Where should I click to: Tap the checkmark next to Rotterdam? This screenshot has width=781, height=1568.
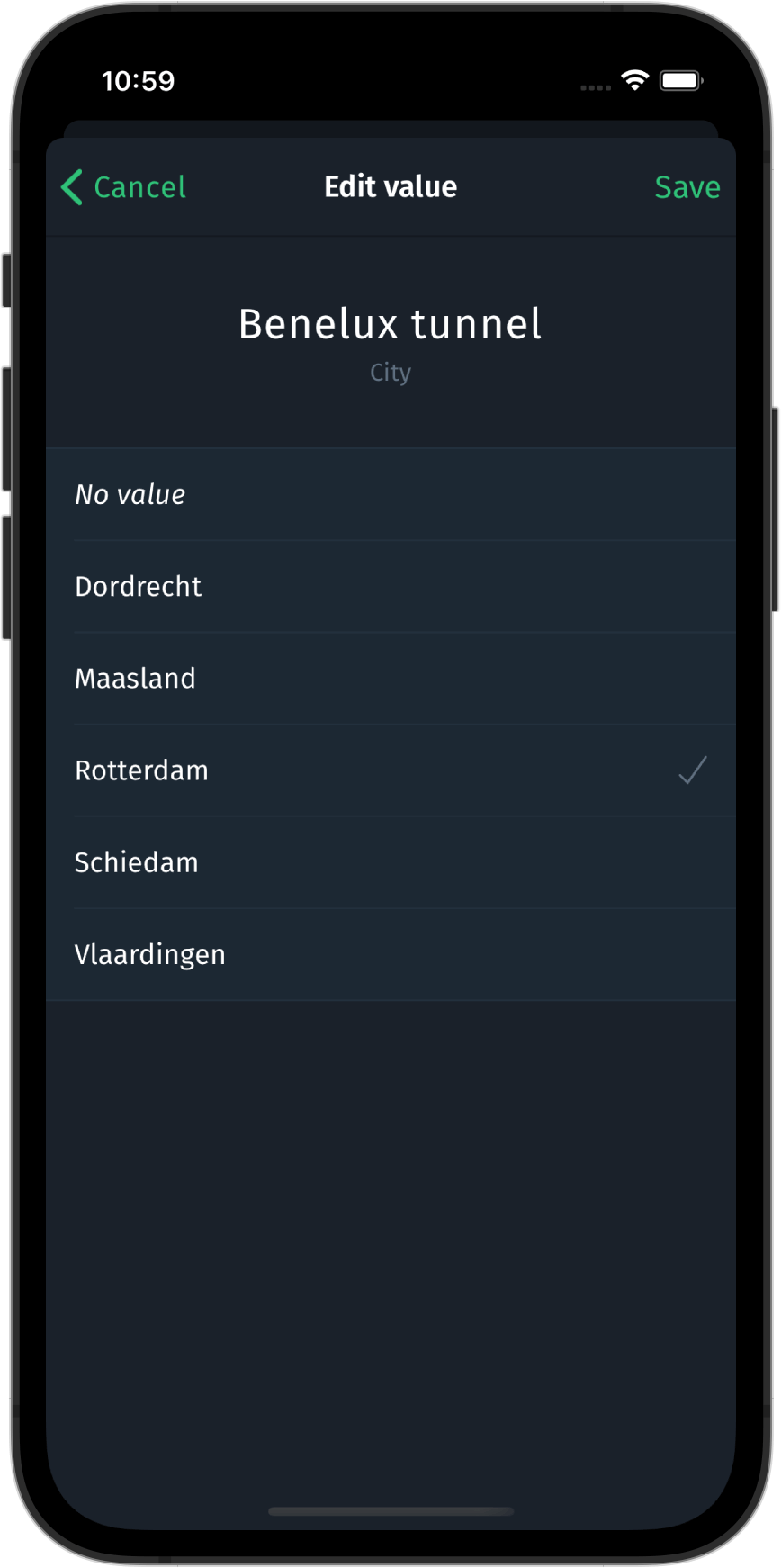pos(692,770)
